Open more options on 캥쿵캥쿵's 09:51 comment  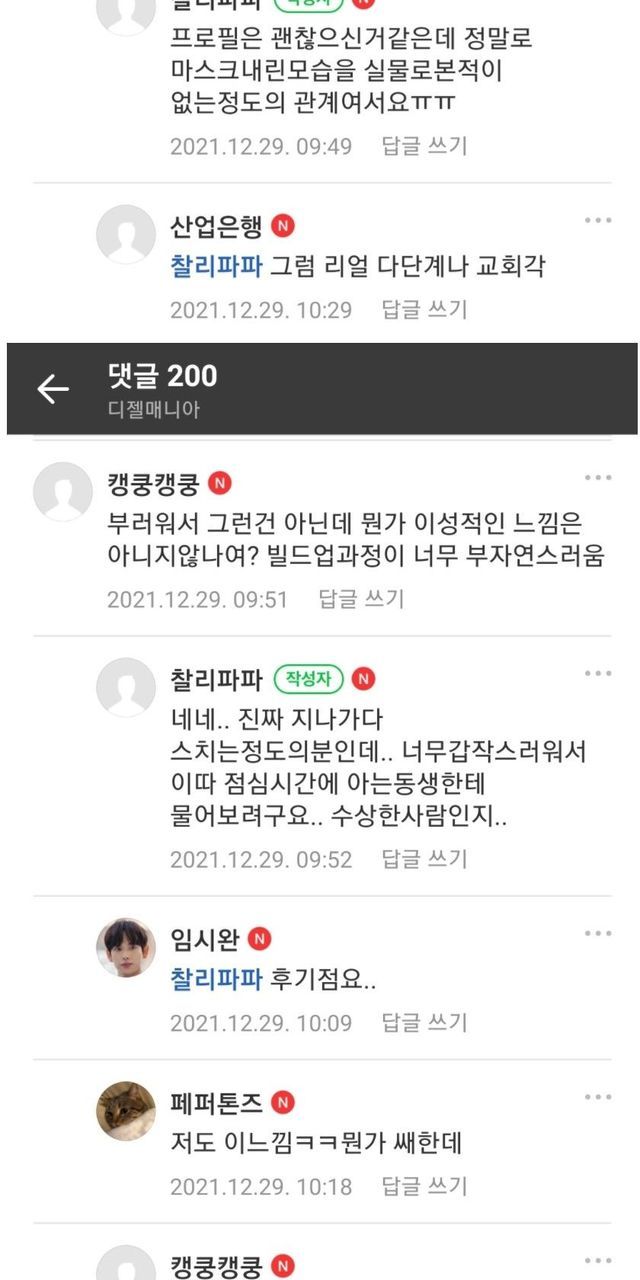pyautogui.click(x=597, y=478)
